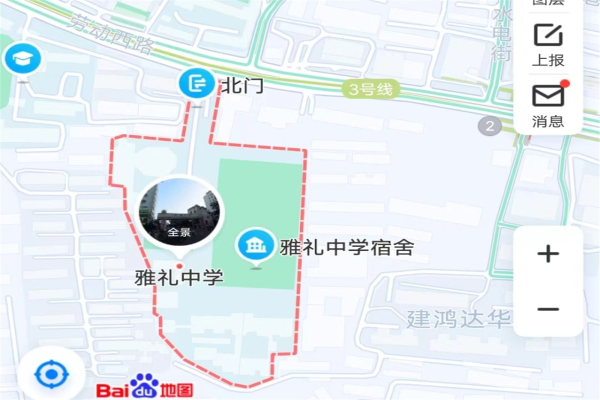Screen dimensions: 600x400
Task: Zoom out of the map
Action: tap(547, 309)
